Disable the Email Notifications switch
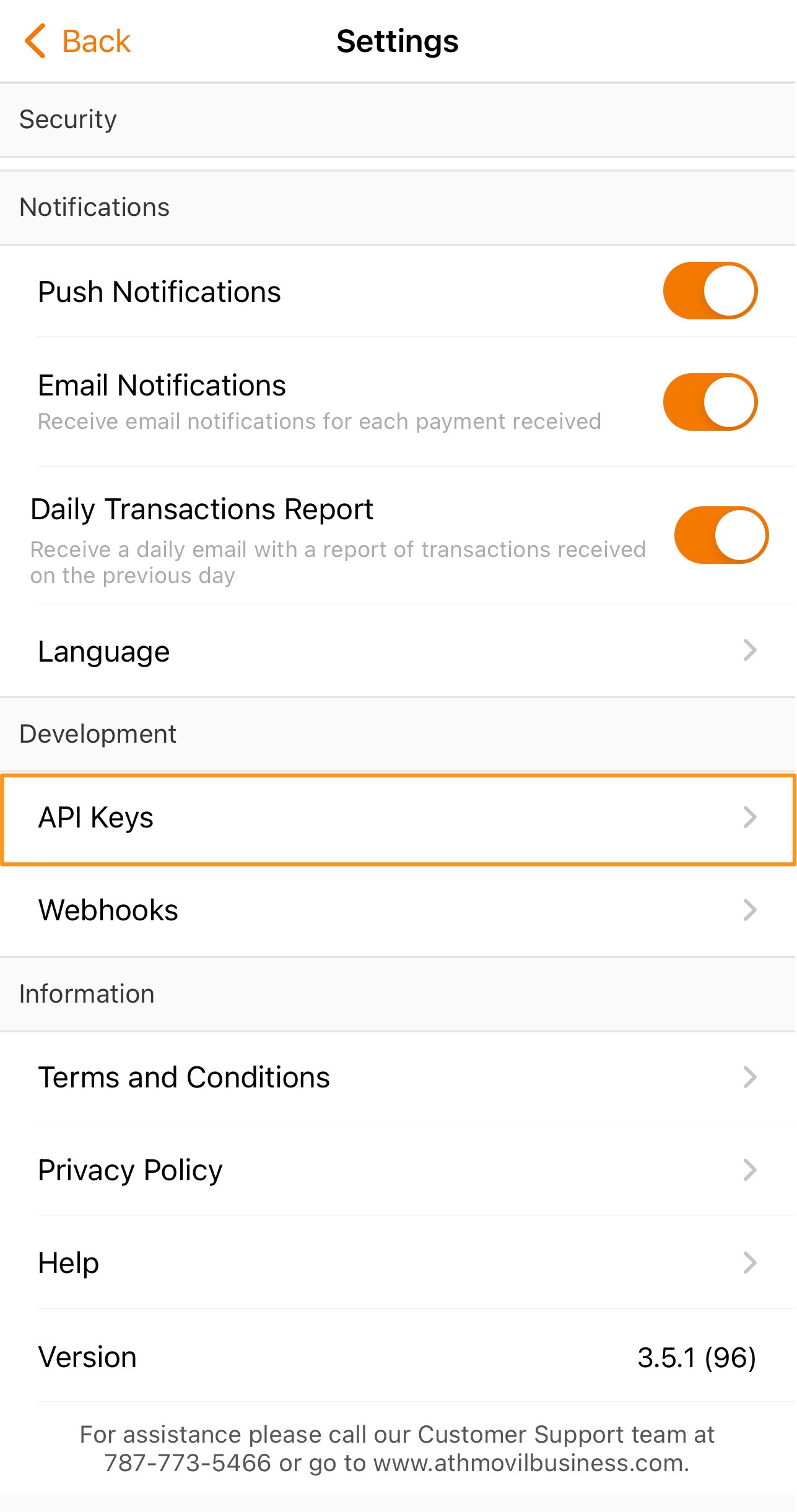This screenshot has height=1512, width=797. [x=710, y=402]
